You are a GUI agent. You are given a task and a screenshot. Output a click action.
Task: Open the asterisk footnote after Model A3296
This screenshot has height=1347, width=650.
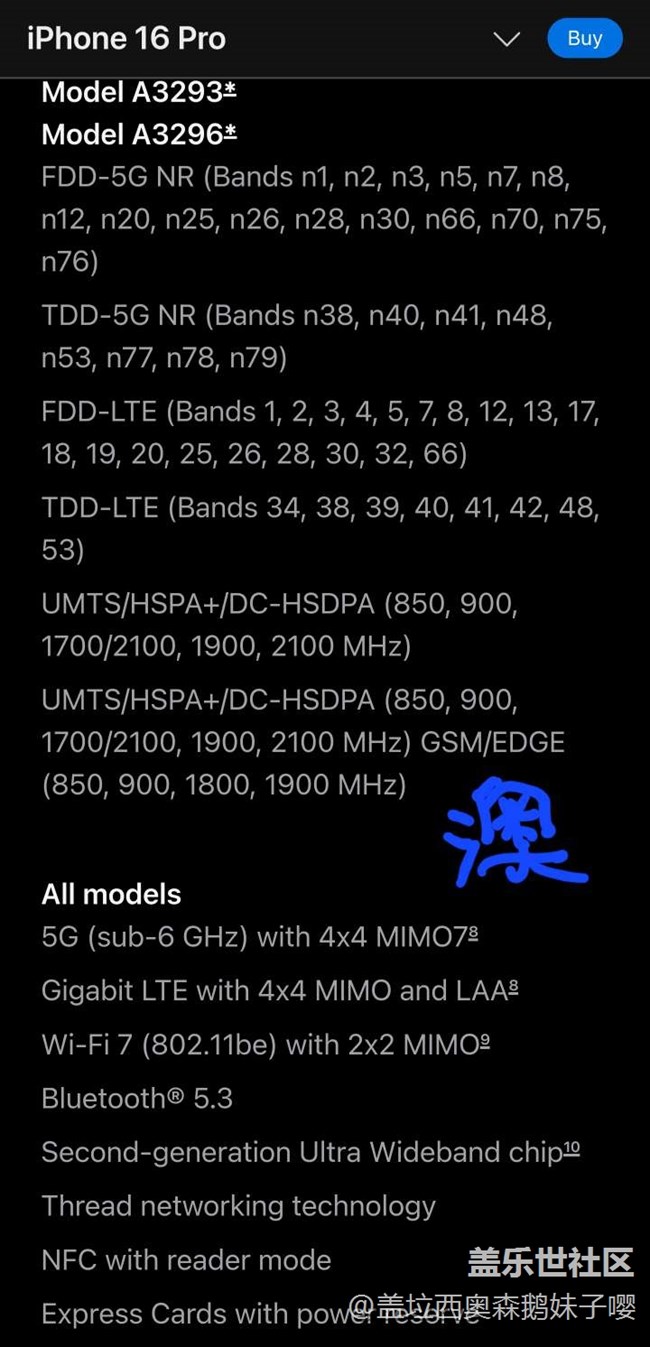tap(230, 131)
